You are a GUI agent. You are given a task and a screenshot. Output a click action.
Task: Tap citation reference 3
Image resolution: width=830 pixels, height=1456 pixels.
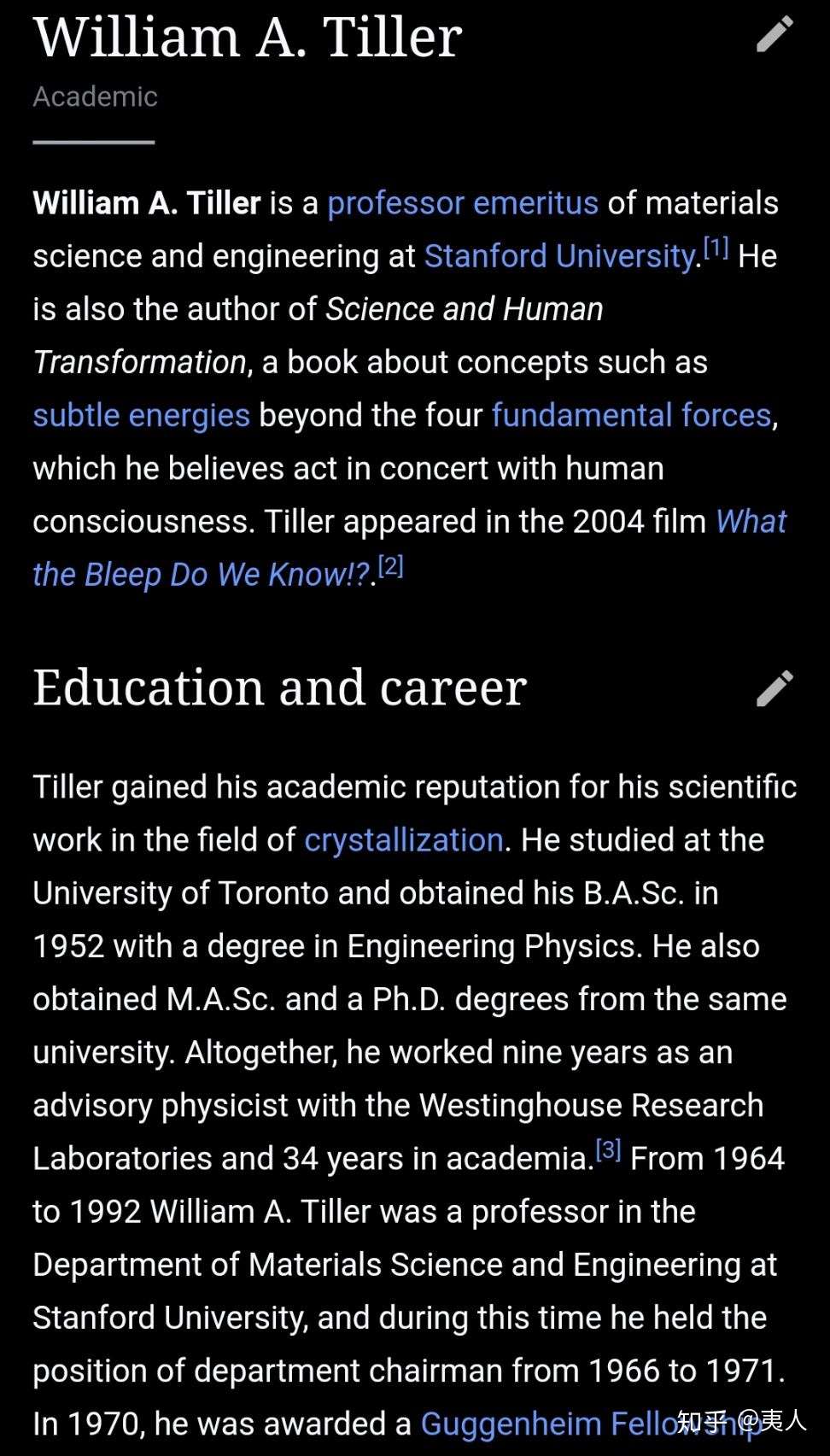coord(608,1150)
